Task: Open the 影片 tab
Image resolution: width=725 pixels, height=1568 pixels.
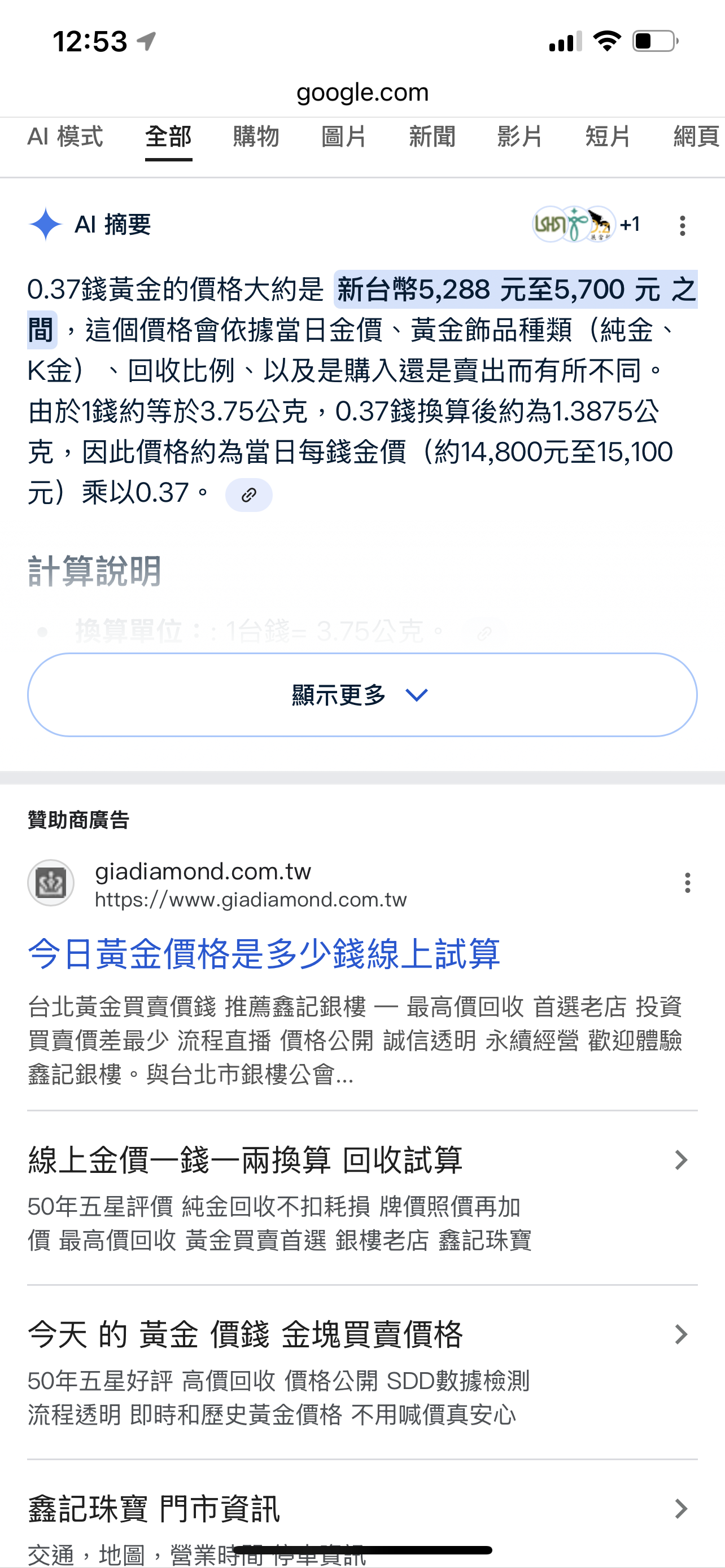Action: (x=520, y=137)
